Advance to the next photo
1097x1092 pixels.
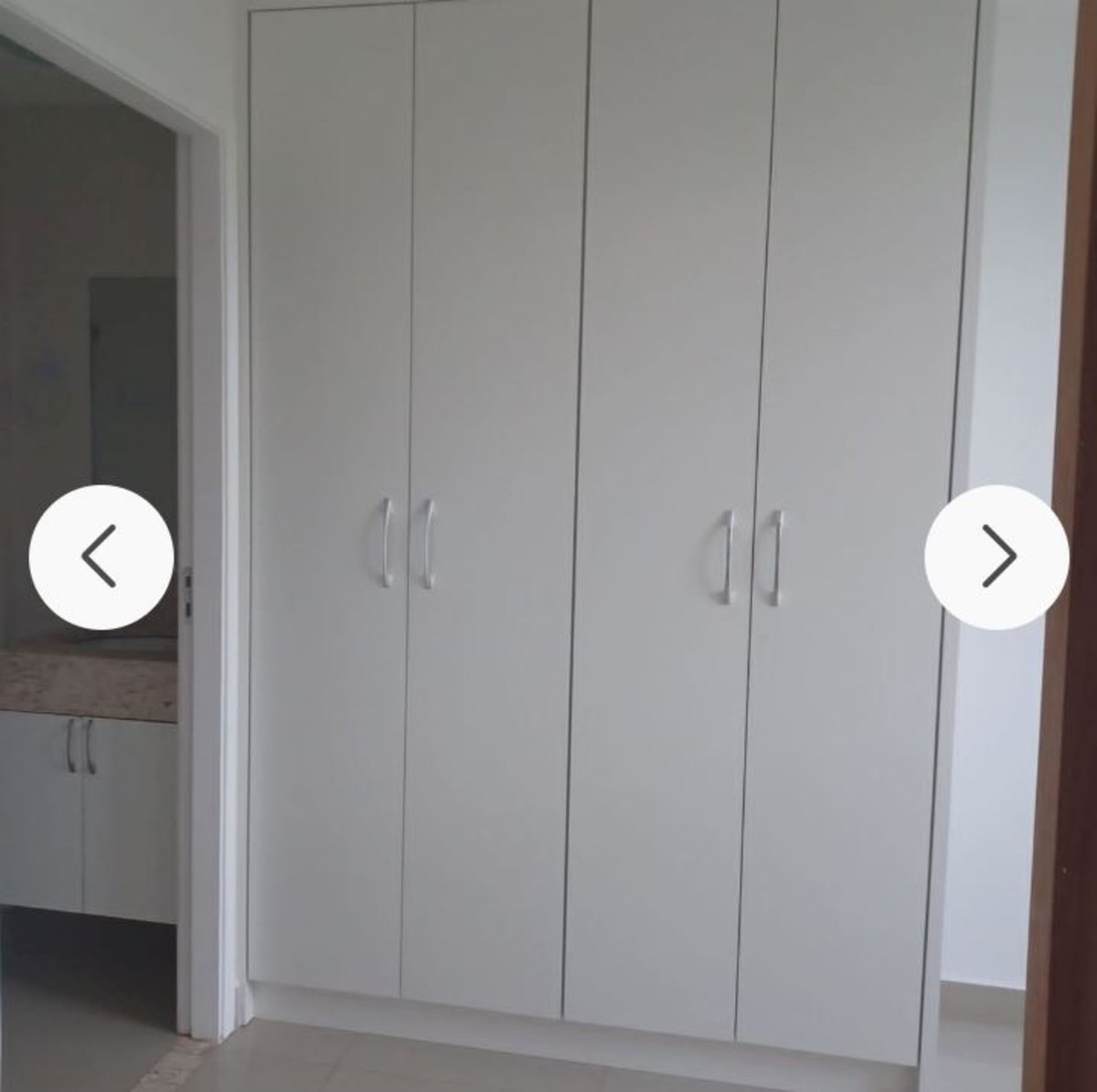point(996,557)
